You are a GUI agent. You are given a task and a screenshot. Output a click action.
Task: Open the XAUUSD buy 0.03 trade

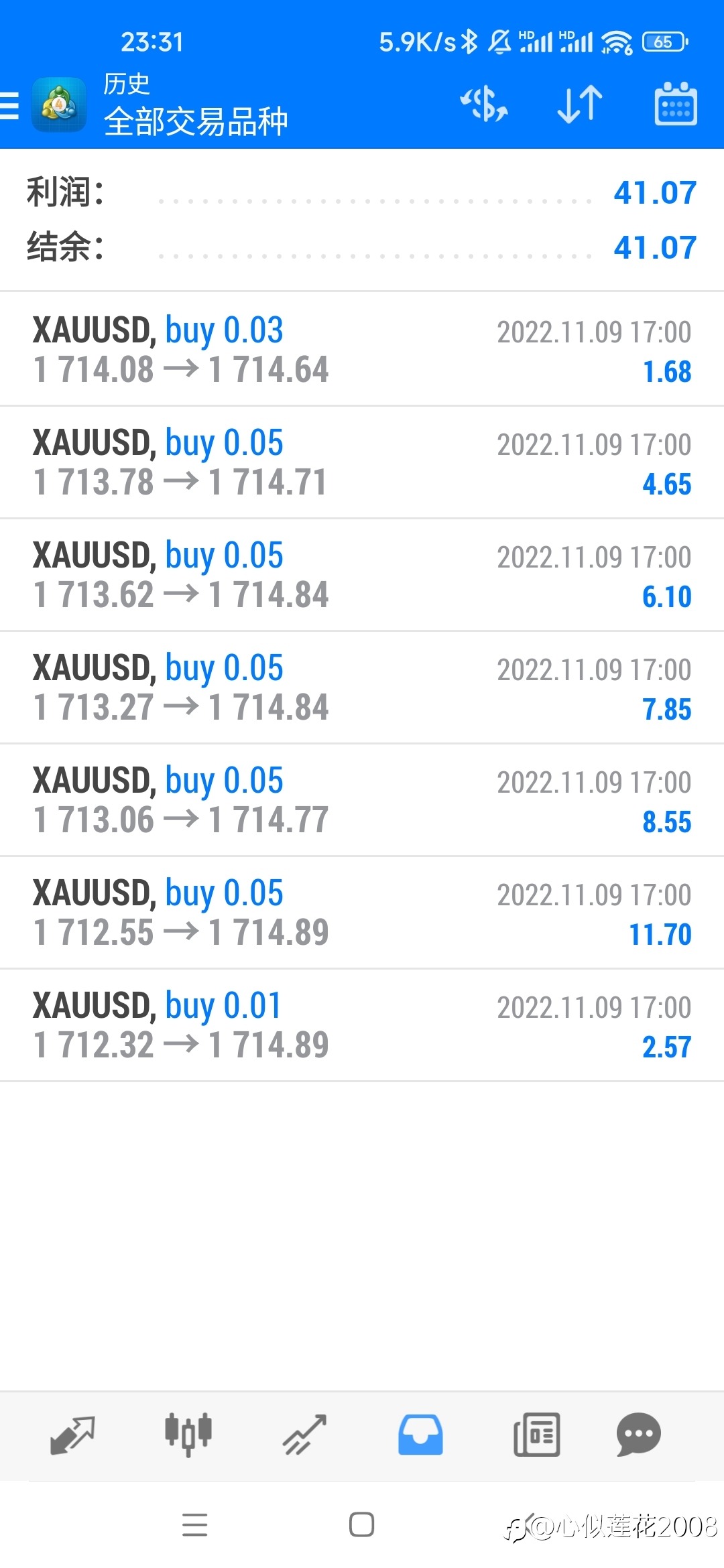[362, 349]
